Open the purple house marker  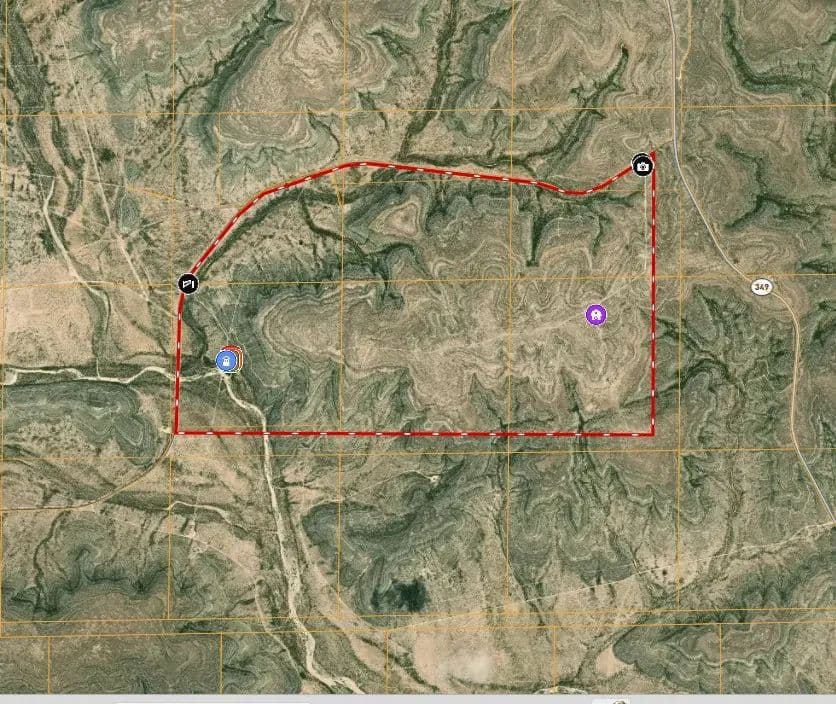coord(596,315)
